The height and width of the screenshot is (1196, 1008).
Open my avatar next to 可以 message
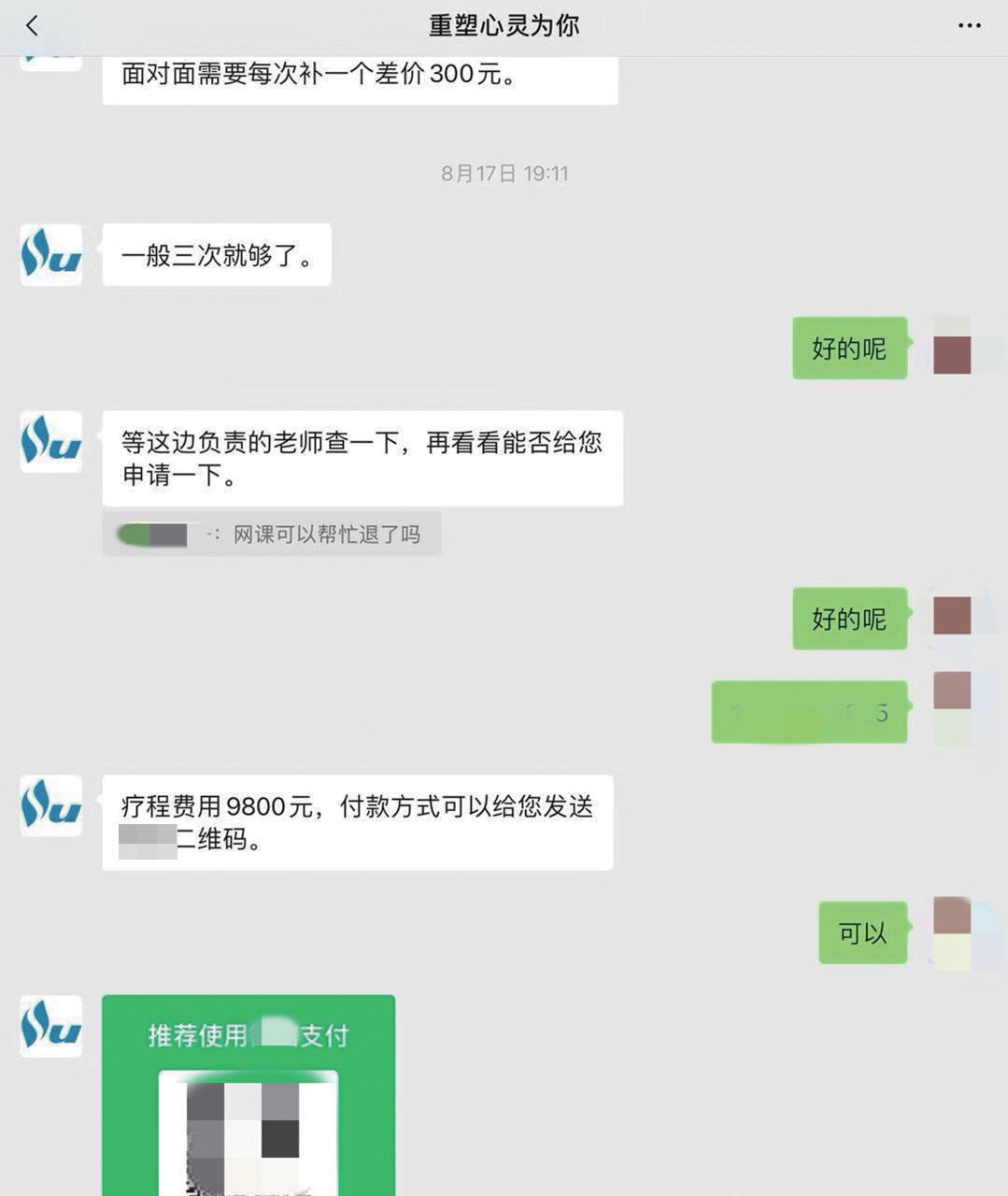point(952,933)
